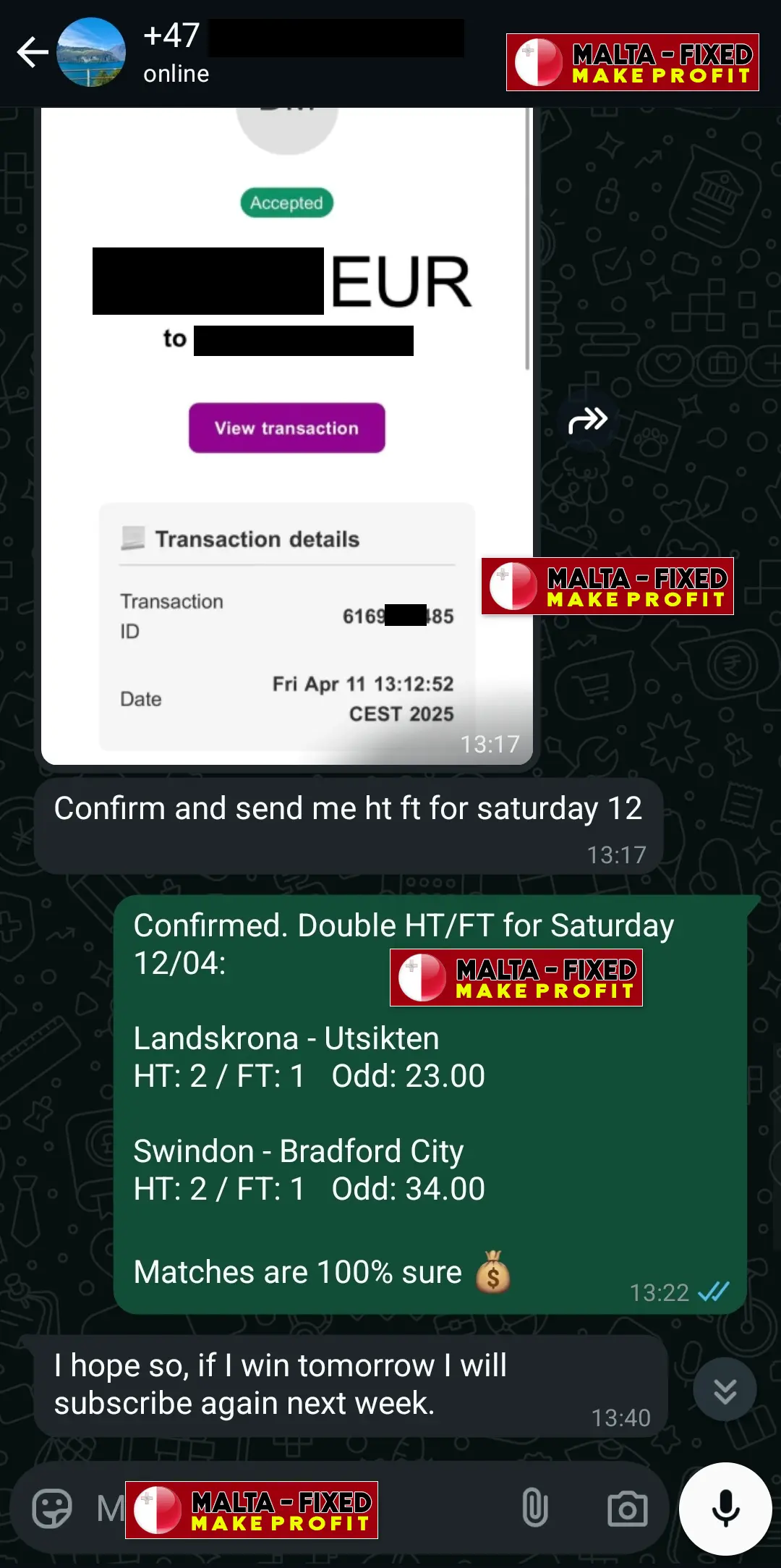Open the contact's profile picture
Viewport: 781px width, 1568px height.
(91, 52)
